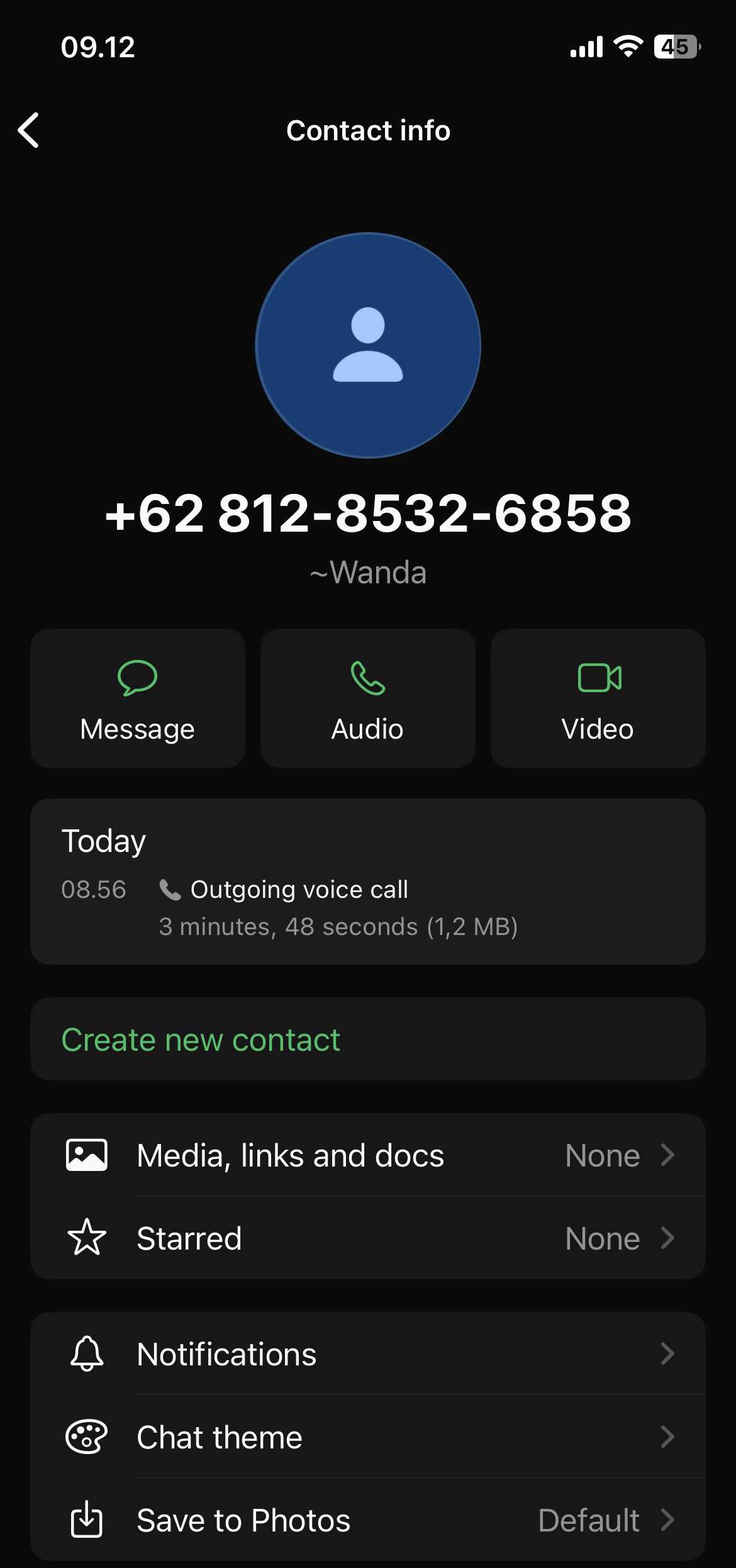This screenshot has width=736, height=1568.
Task: Go back from Contact info
Action: [29, 130]
